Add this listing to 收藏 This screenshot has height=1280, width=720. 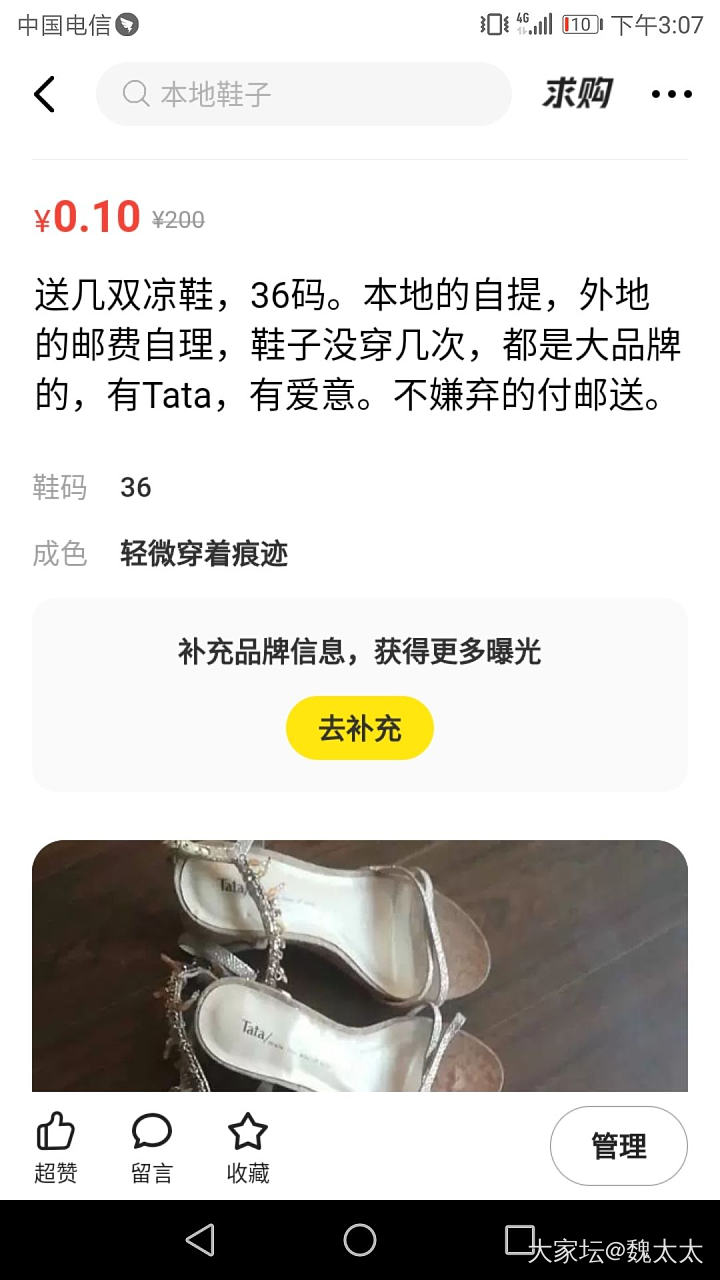tap(248, 1146)
